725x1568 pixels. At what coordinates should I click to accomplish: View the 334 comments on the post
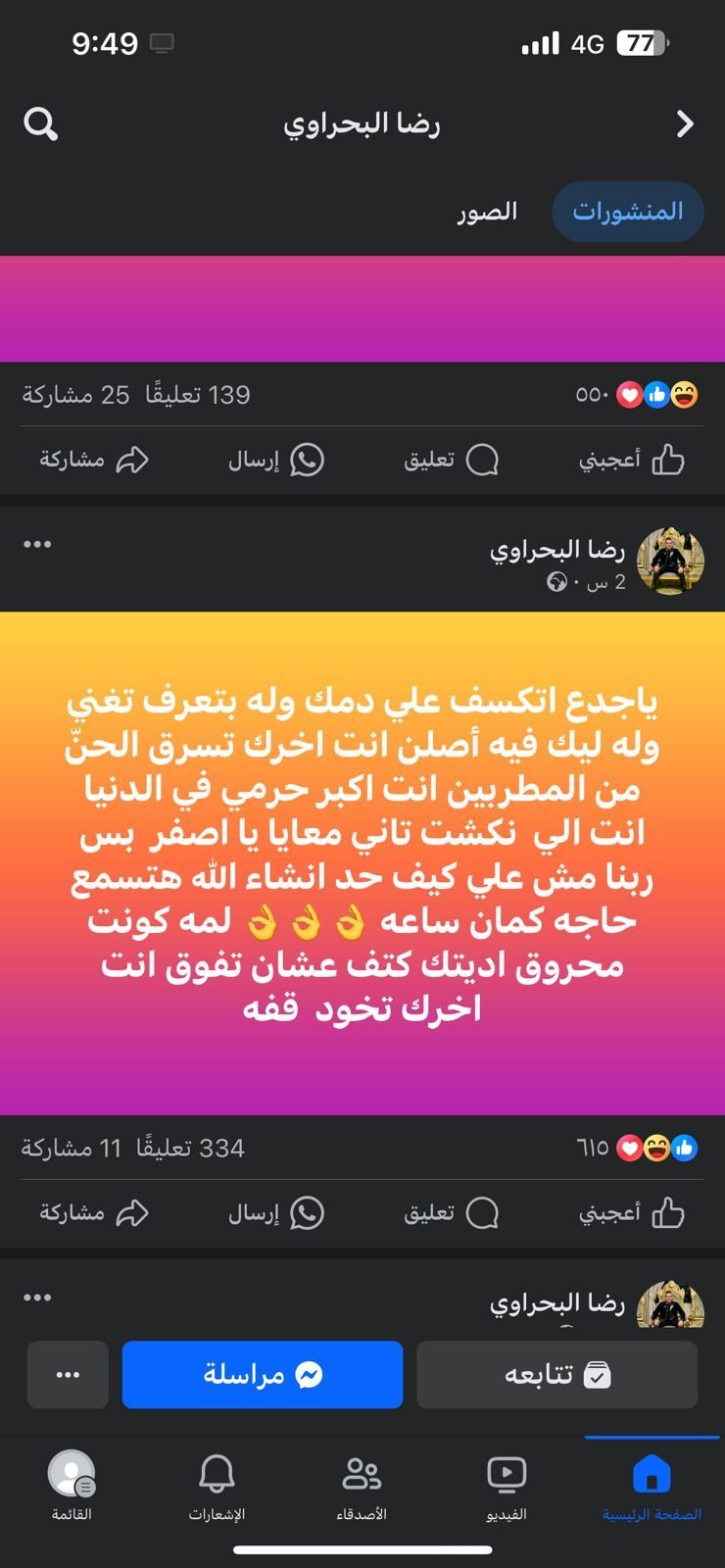(x=191, y=1148)
